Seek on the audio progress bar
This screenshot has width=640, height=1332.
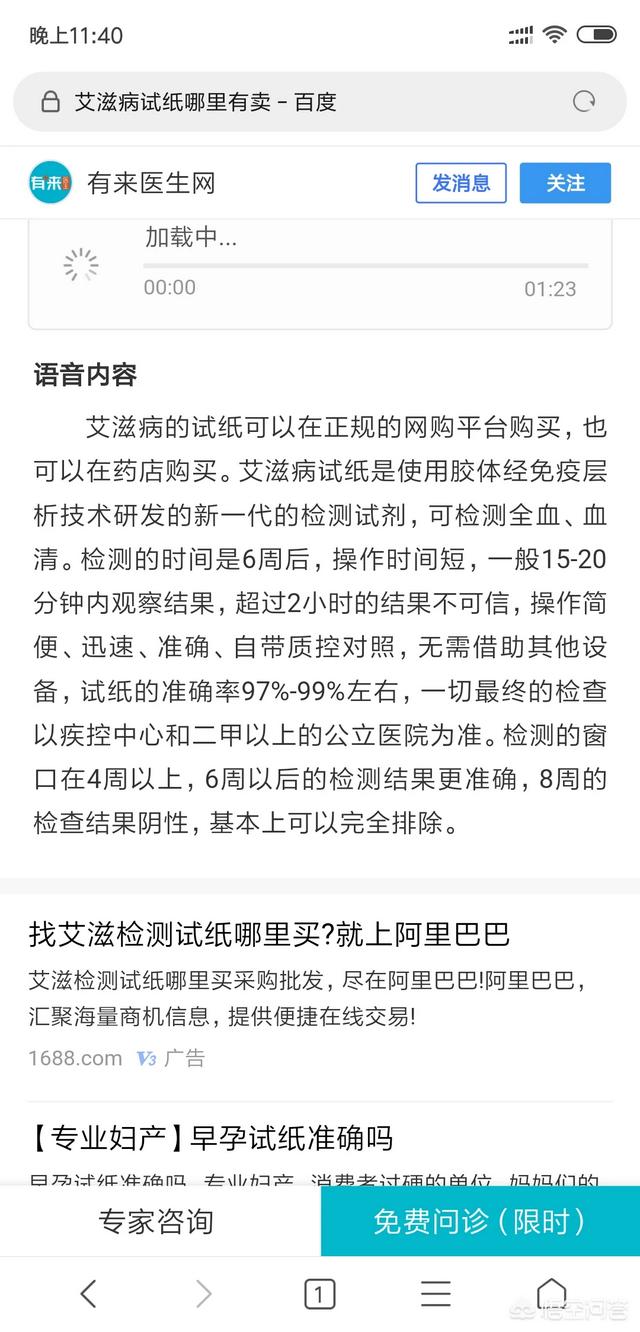(x=365, y=266)
